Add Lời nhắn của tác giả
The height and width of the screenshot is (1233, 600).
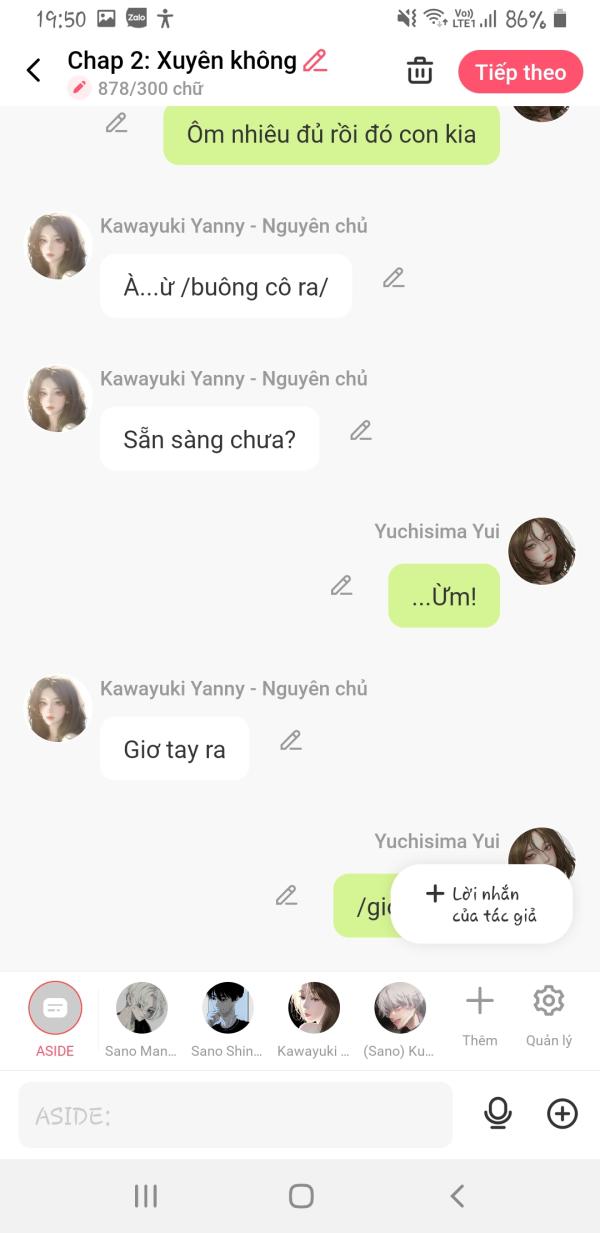[x=481, y=904]
